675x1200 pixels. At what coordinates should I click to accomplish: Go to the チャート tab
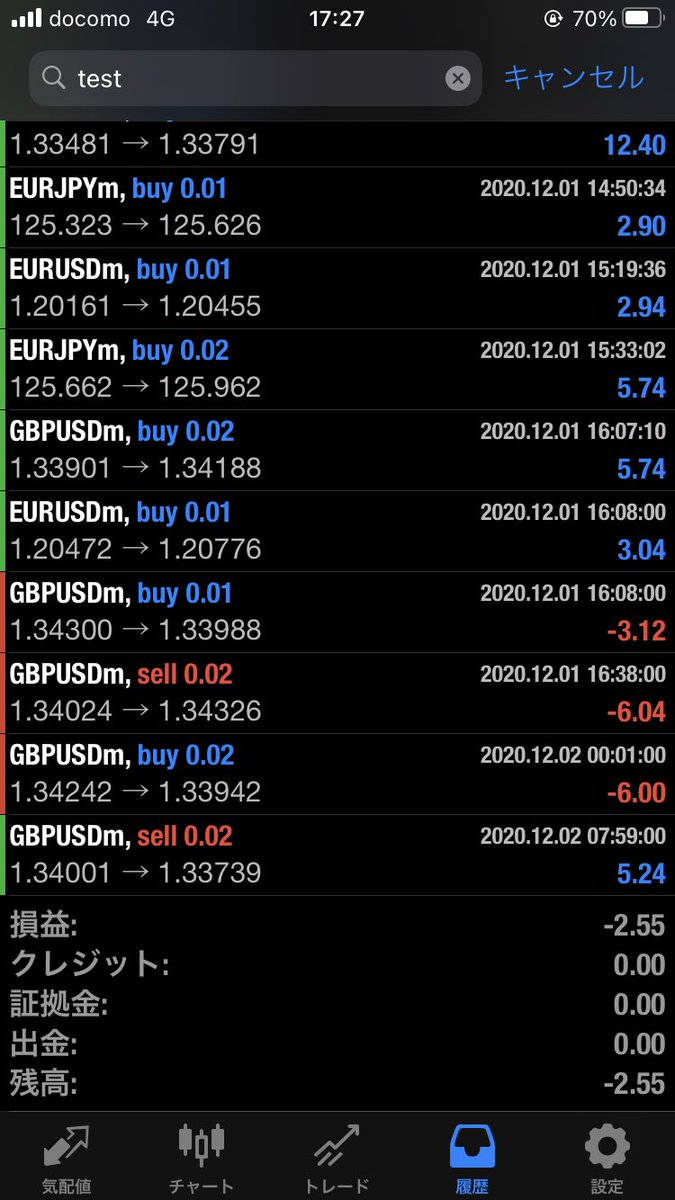(202, 1158)
